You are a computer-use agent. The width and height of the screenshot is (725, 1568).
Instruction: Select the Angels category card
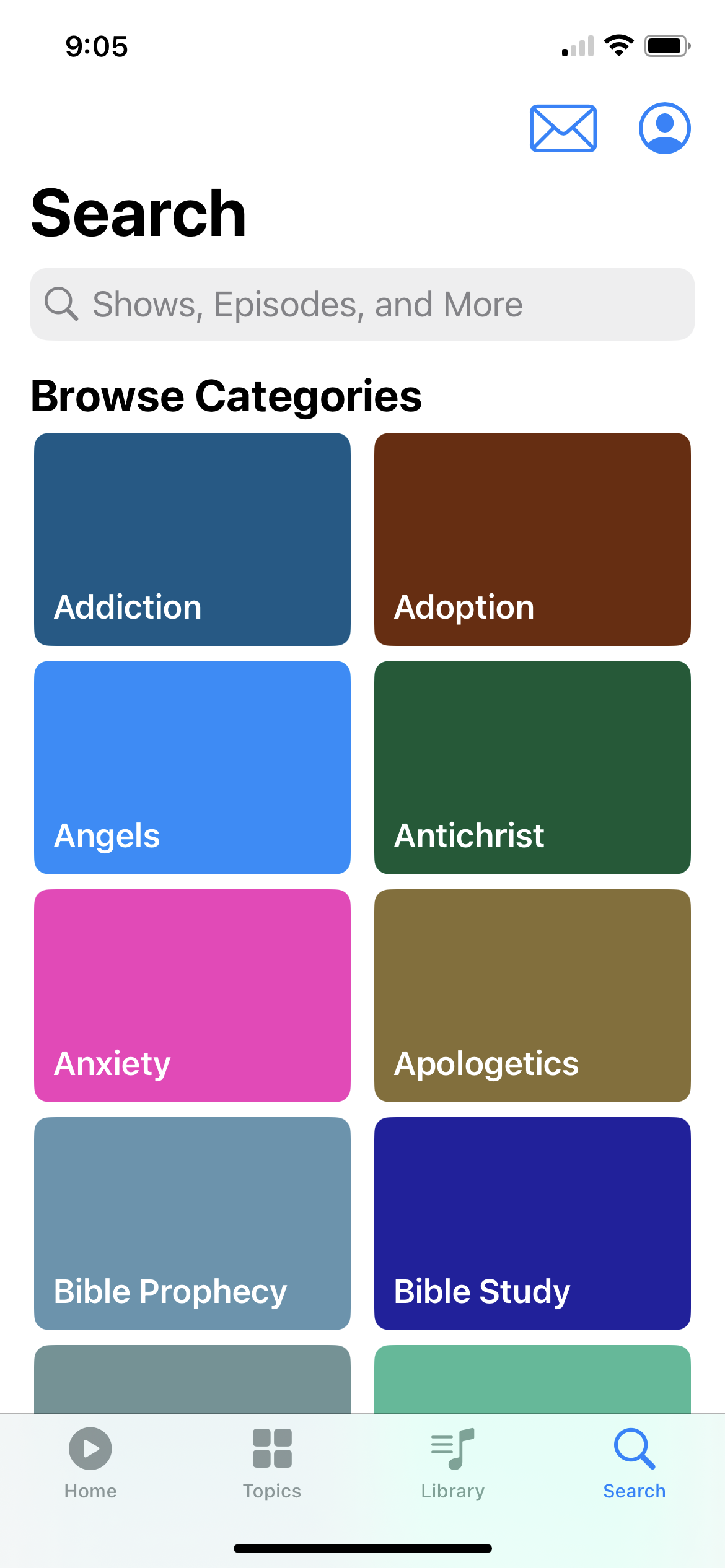click(192, 767)
